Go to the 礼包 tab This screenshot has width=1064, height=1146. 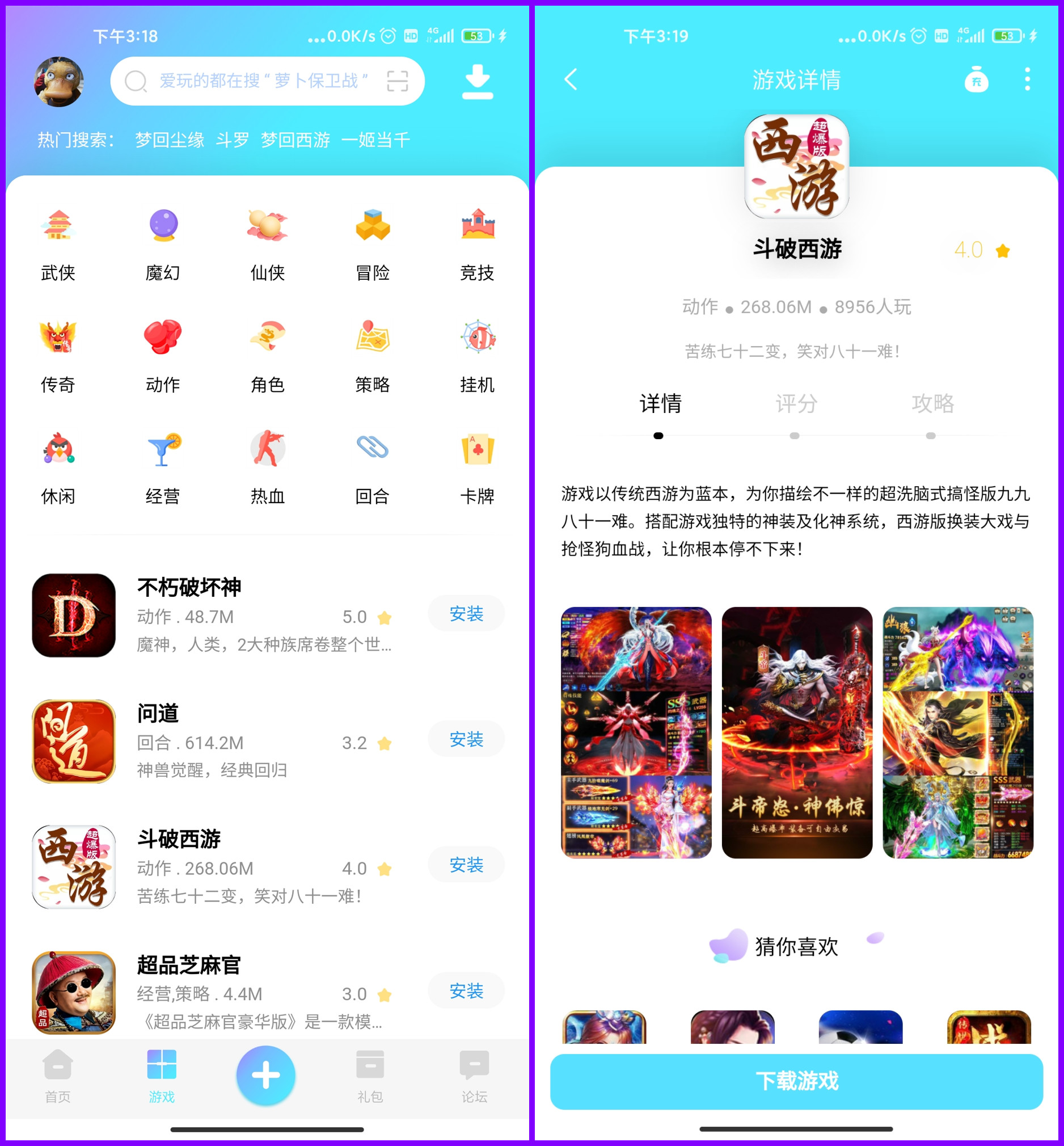(x=370, y=1076)
